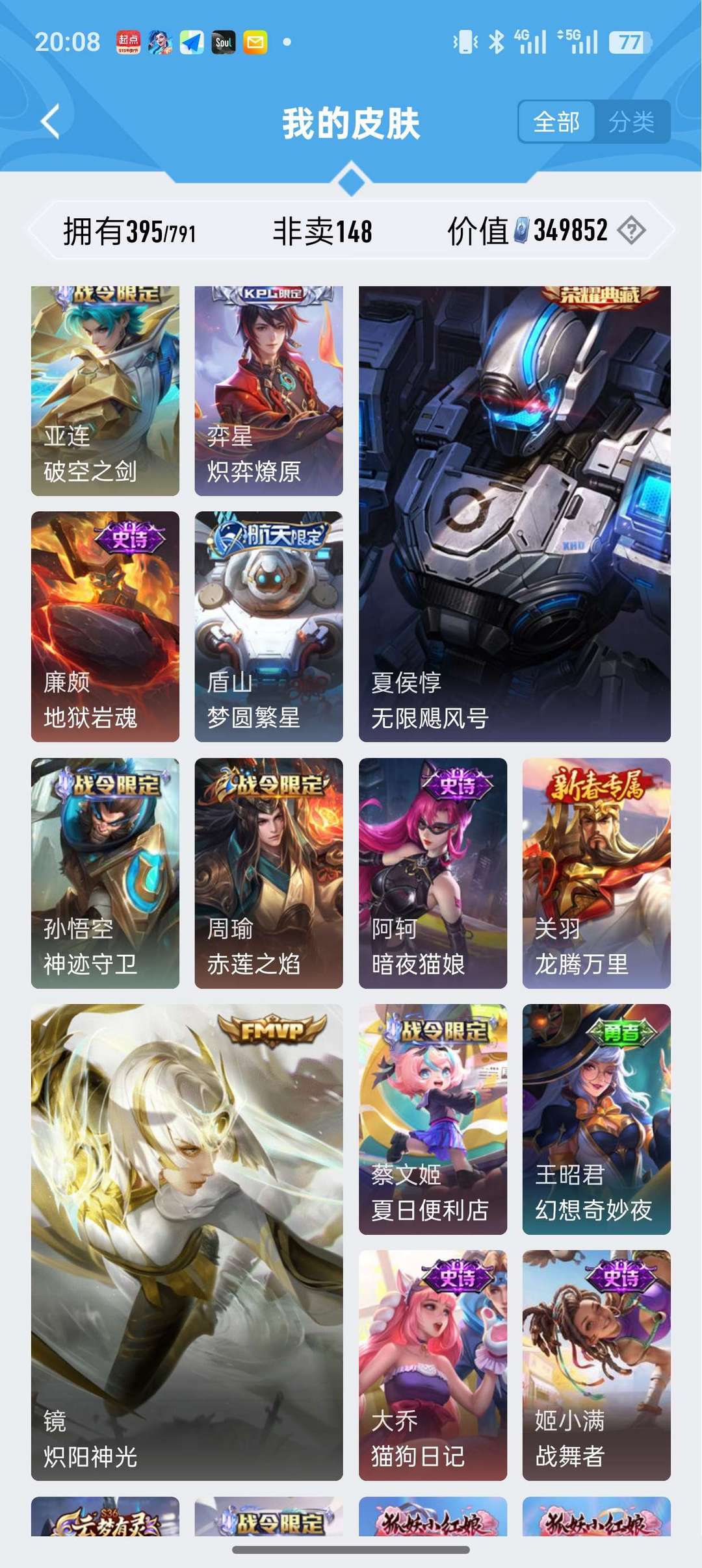Screen dimensions: 702x1568
Task: Open 盾山 梦圆繁星 skin card
Action: 268,626
